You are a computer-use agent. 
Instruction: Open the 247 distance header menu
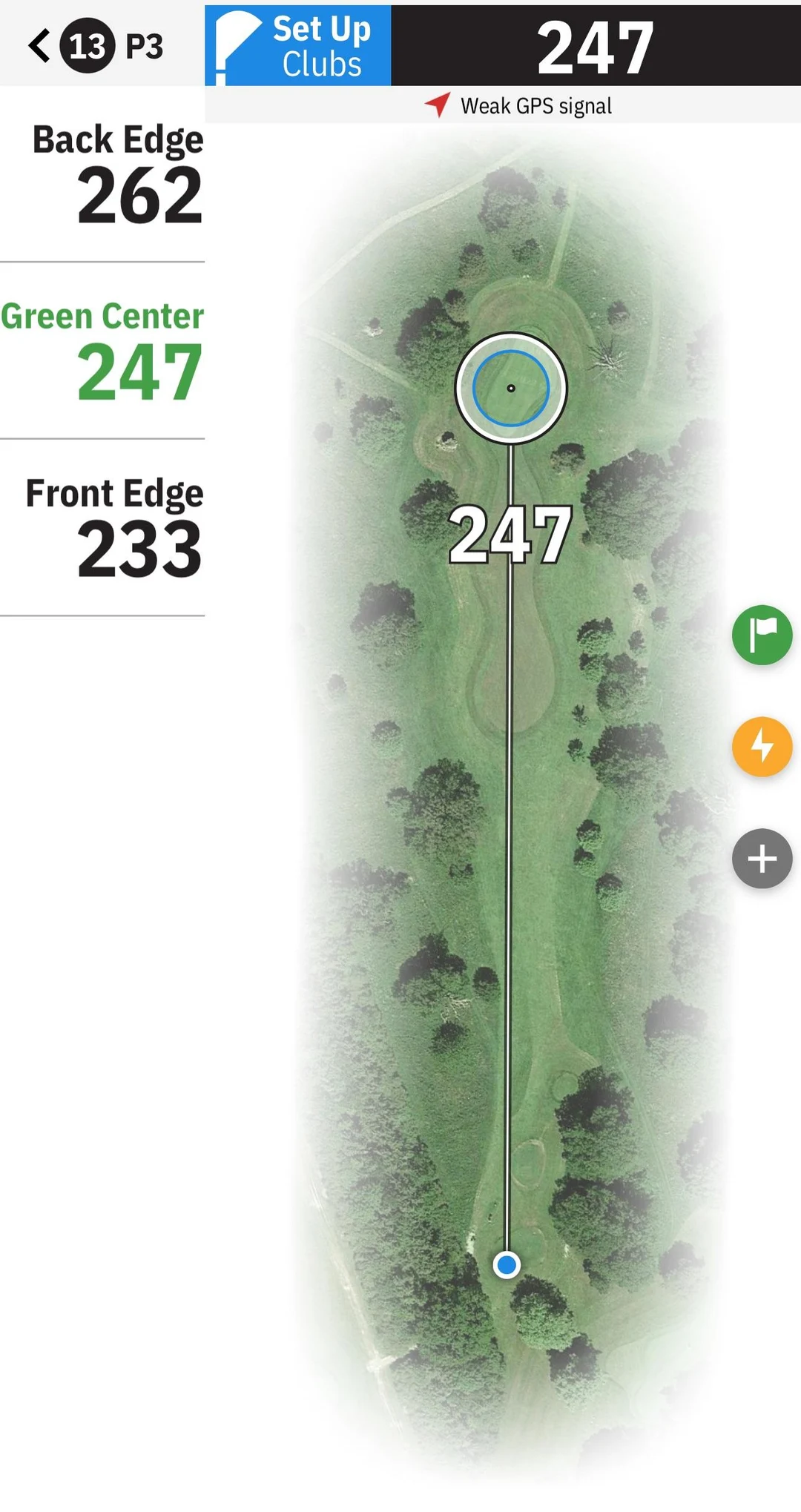click(x=596, y=46)
